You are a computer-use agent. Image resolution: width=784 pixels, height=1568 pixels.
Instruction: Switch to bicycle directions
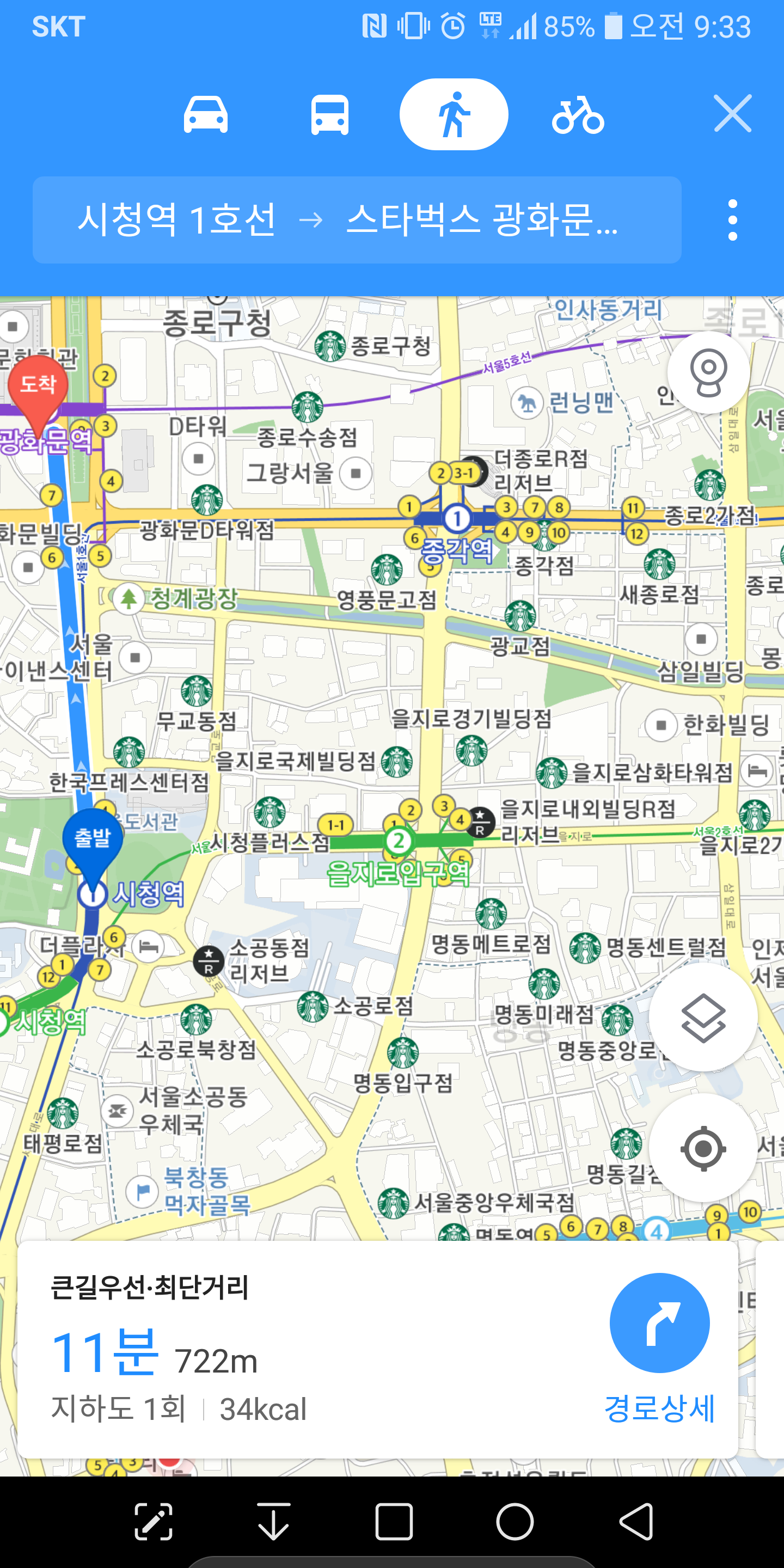(x=578, y=114)
